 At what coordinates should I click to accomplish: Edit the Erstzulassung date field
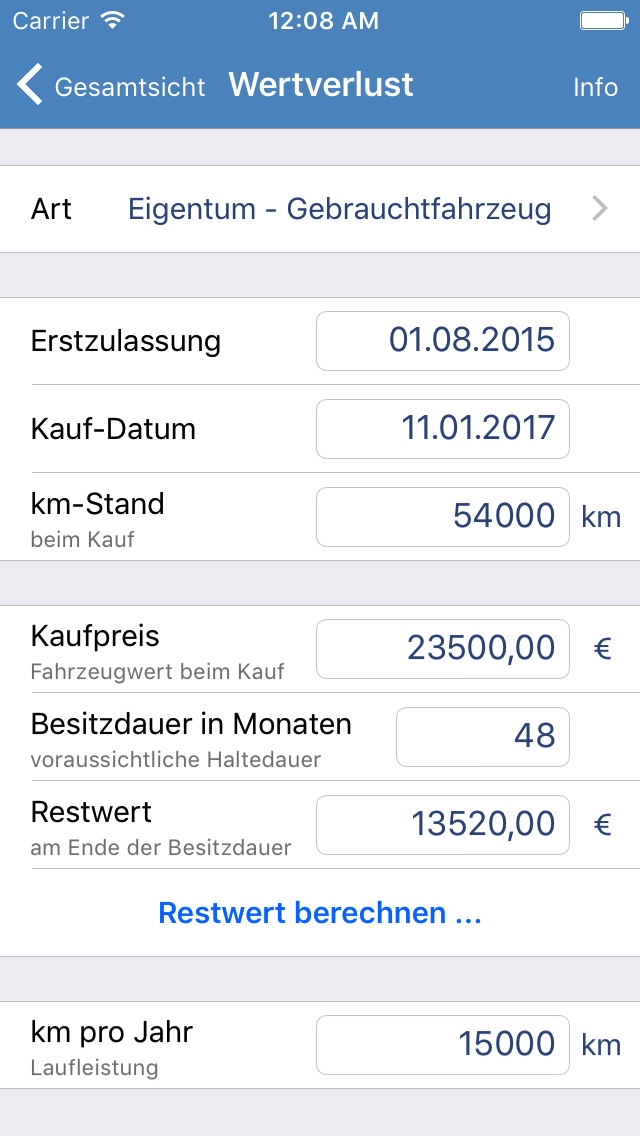(x=443, y=341)
